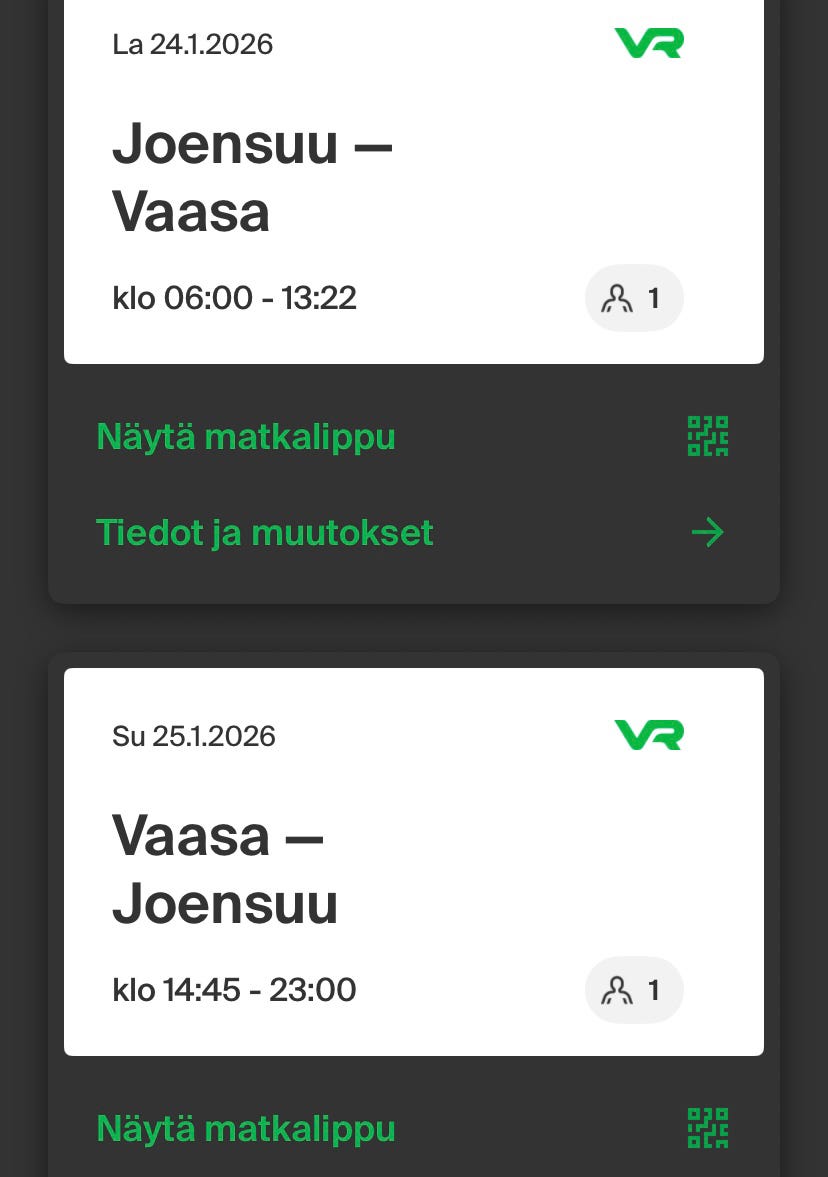This screenshot has width=828, height=1177.
Task: Click the date Su 25.1.2026
Action: coord(194,736)
